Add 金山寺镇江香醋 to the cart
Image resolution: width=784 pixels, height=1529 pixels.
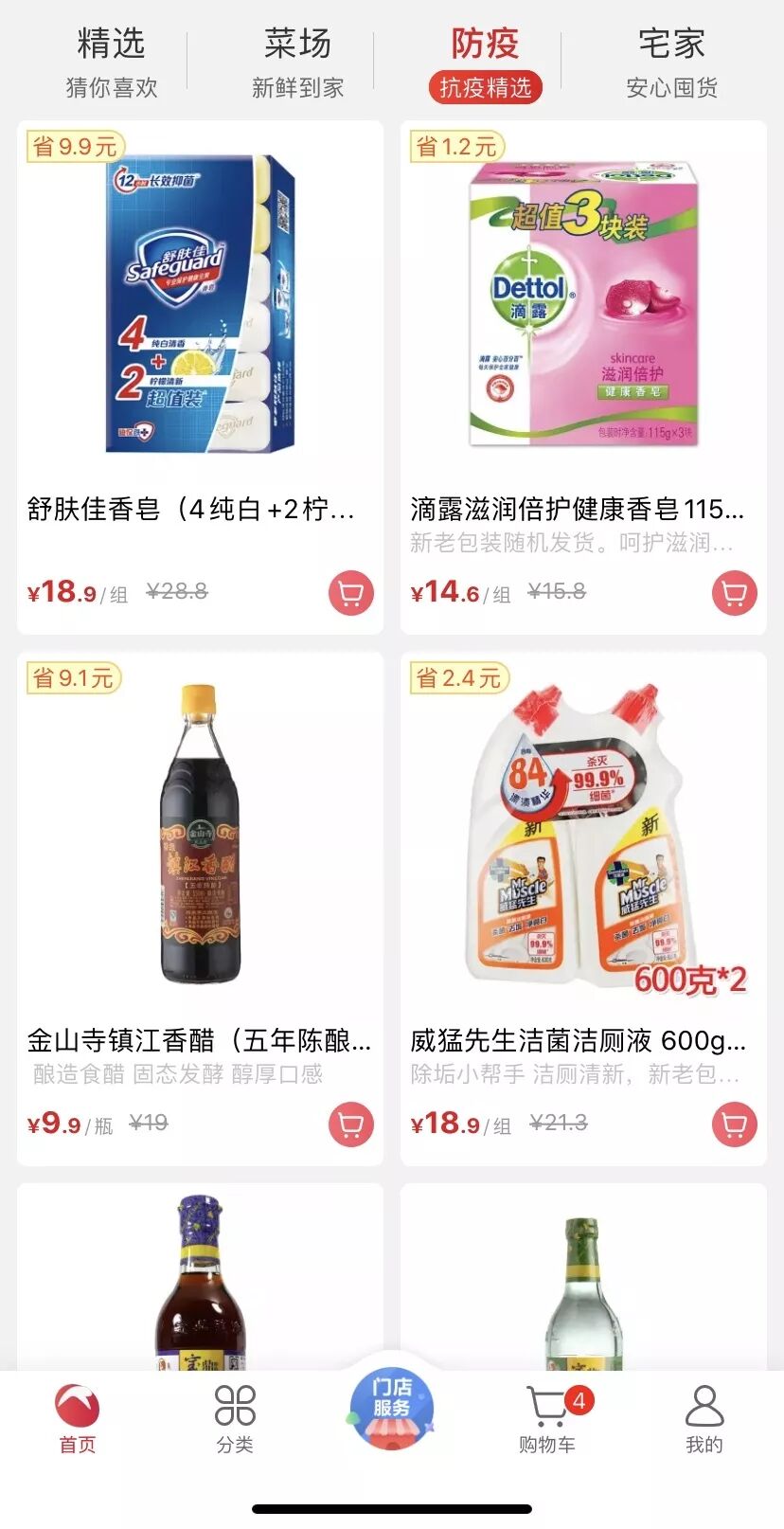tap(351, 1124)
